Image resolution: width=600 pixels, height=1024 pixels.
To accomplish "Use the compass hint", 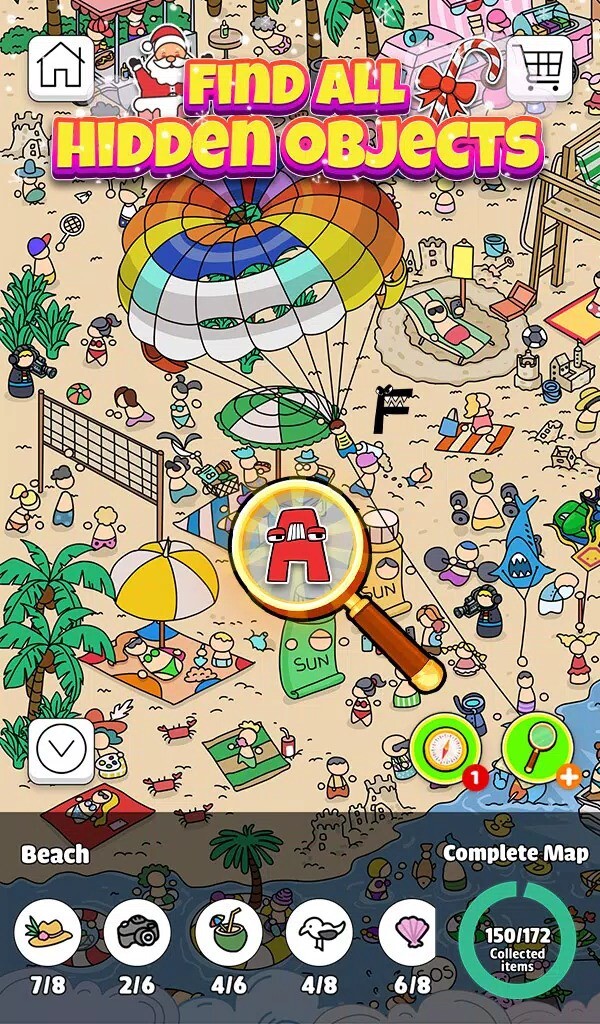I will coord(445,746).
